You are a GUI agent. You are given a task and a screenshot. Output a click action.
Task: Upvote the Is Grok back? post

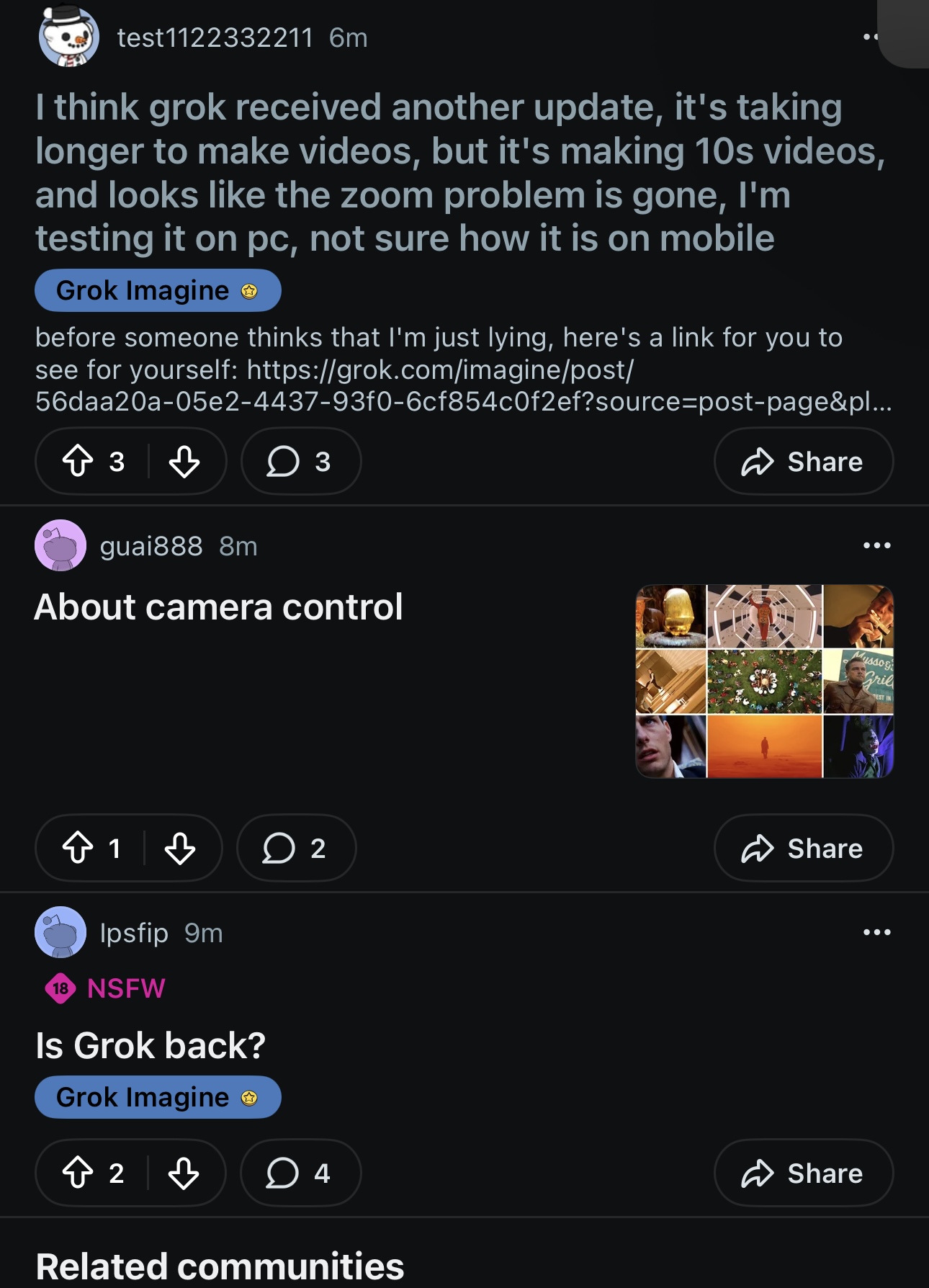click(78, 1173)
